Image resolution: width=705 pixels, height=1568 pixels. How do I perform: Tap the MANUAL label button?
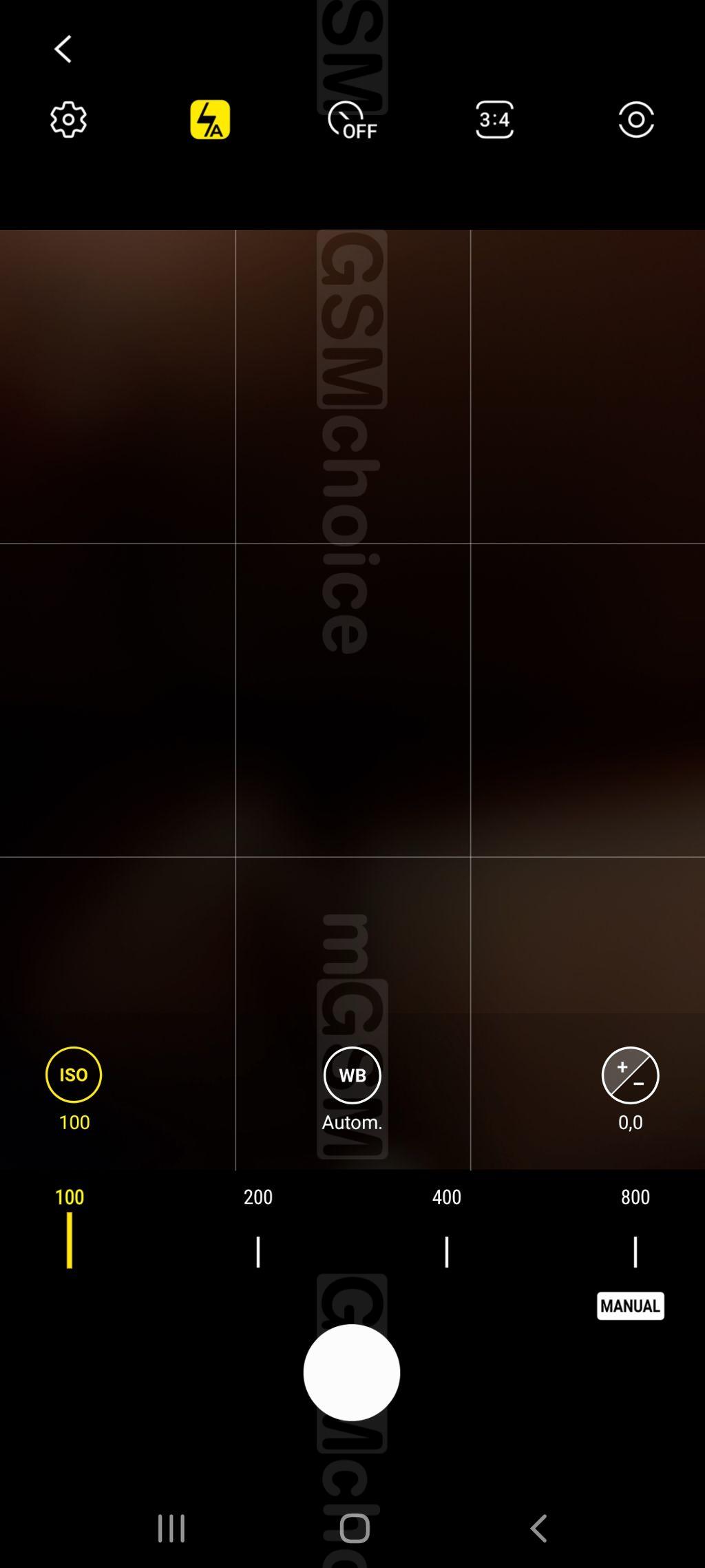(x=631, y=1306)
